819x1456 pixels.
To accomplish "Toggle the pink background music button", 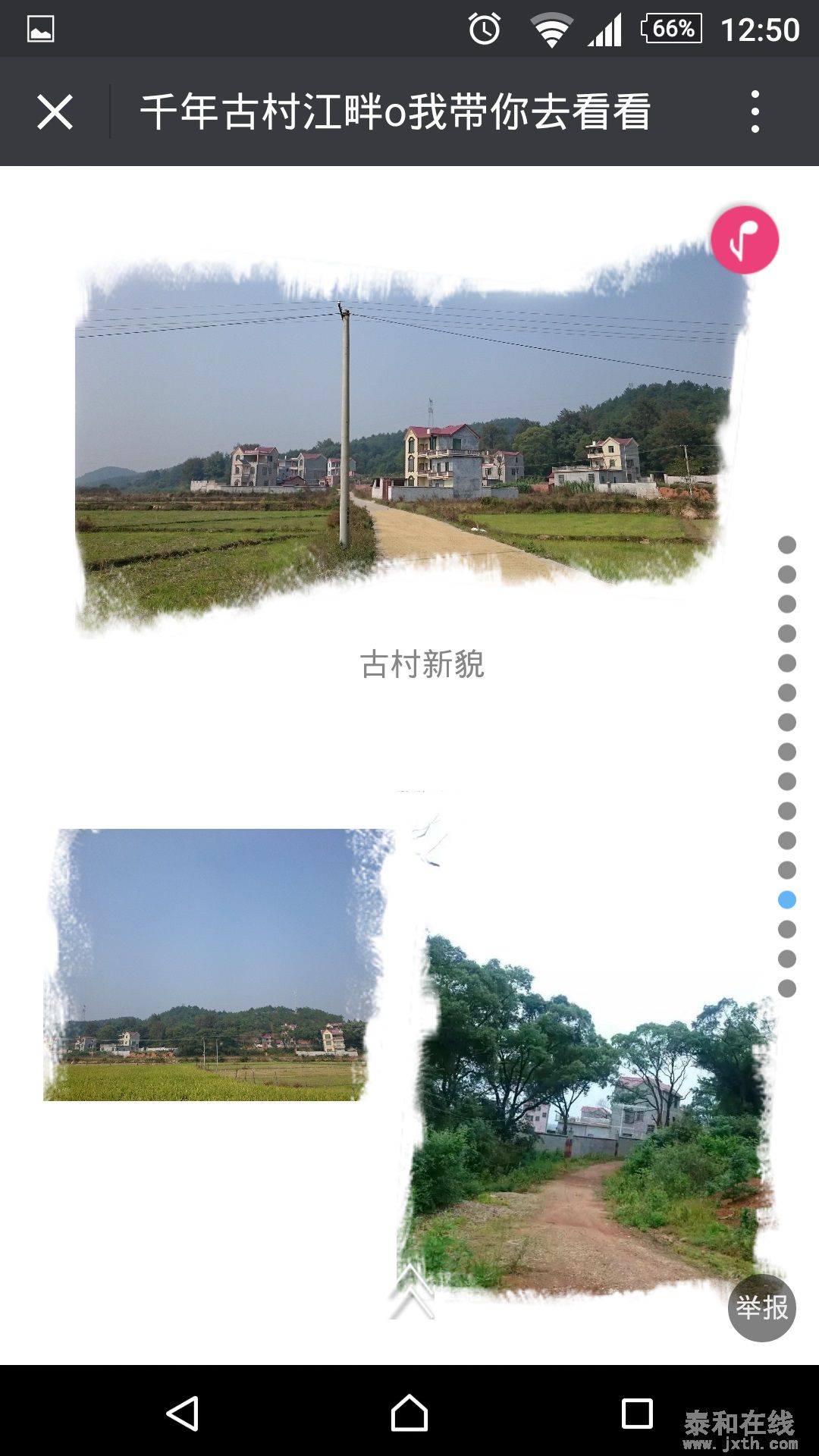I will pos(745,240).
